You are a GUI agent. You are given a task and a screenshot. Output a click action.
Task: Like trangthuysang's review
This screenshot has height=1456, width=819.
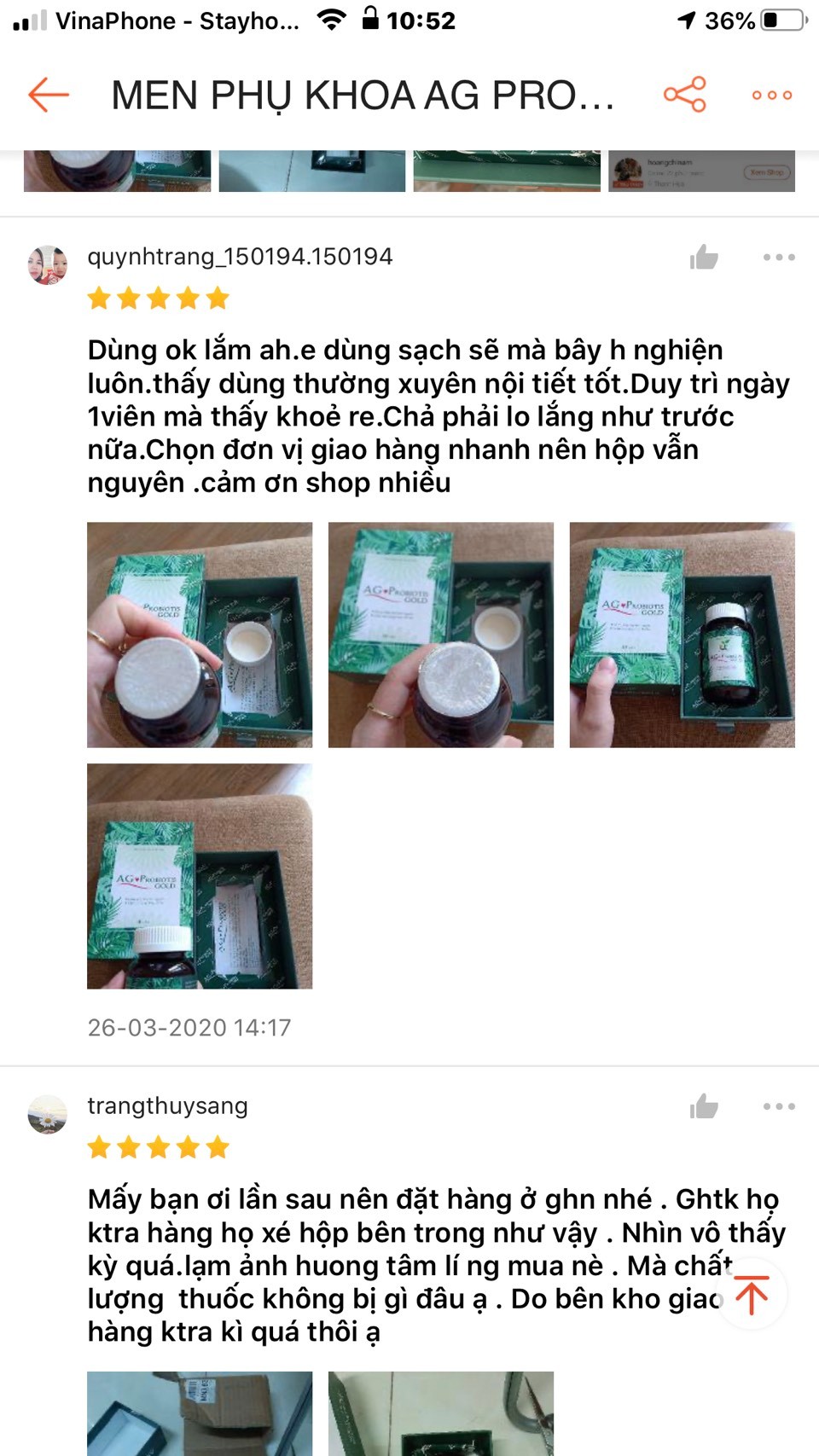pyautogui.click(x=704, y=1106)
